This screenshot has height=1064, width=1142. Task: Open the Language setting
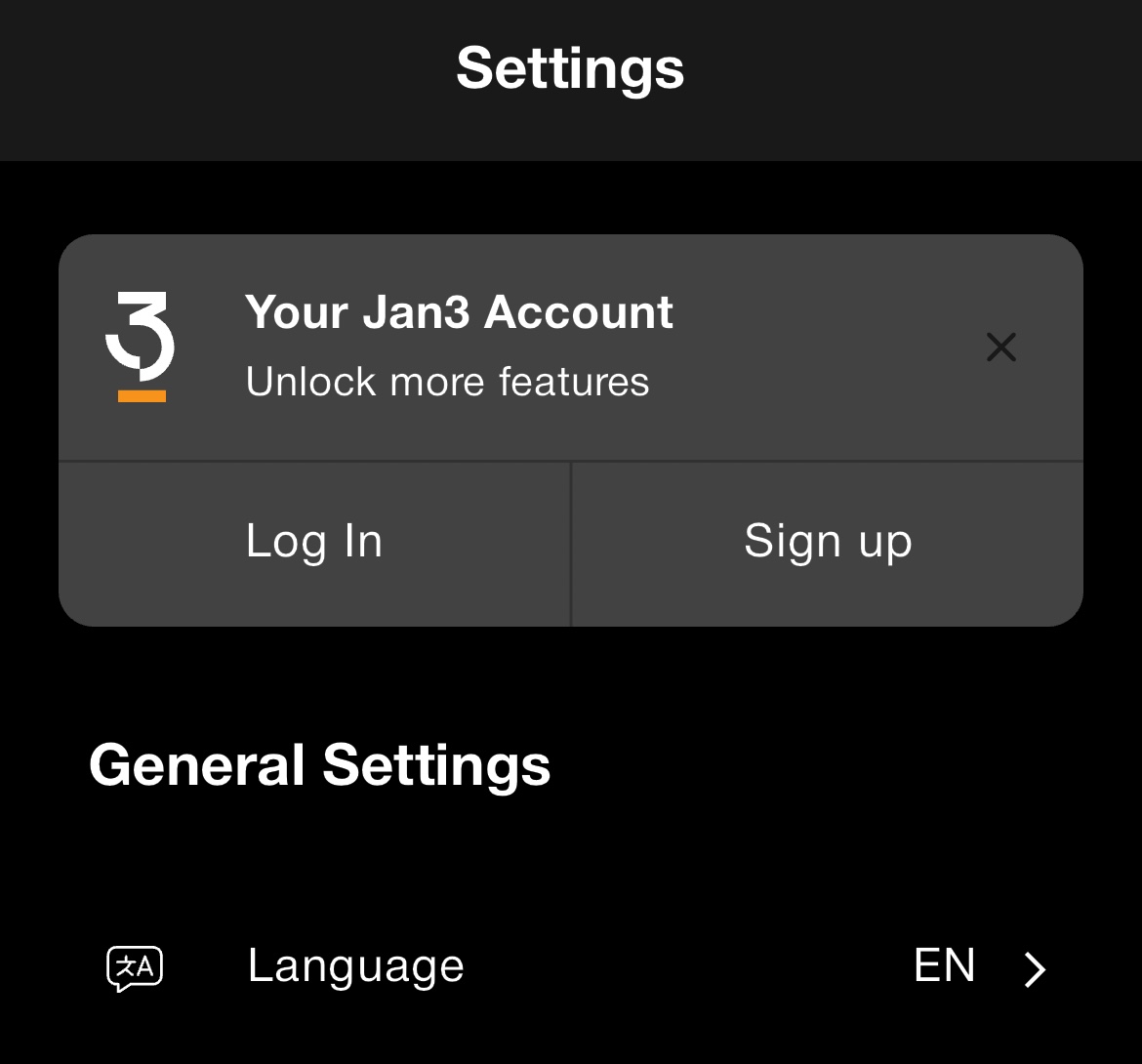click(571, 966)
